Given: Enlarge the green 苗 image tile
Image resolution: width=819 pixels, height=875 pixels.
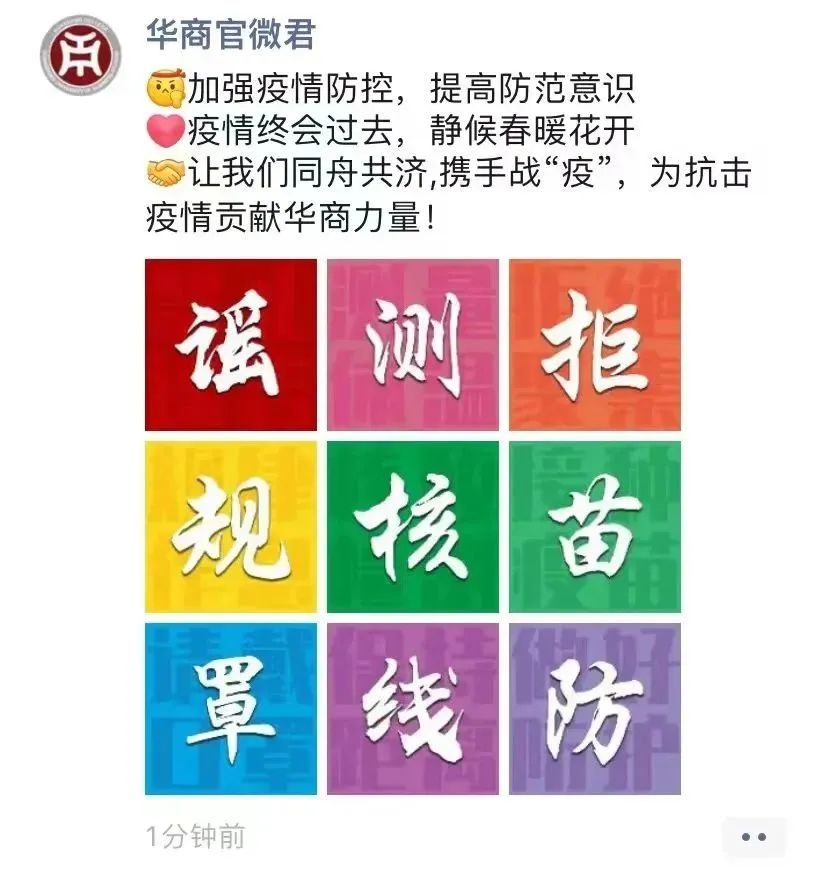Looking at the screenshot, I should 595,527.
